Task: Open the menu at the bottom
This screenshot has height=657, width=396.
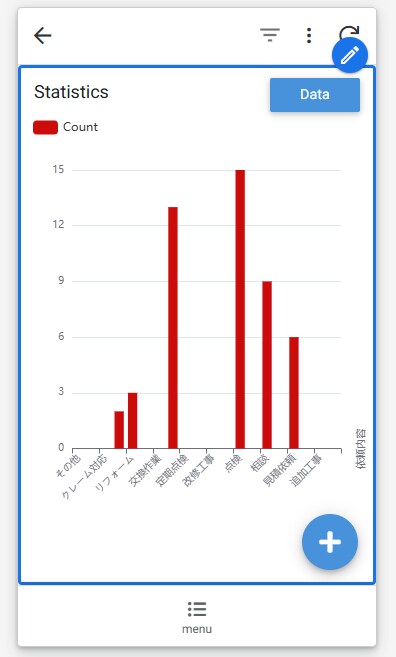Action: coord(197,617)
